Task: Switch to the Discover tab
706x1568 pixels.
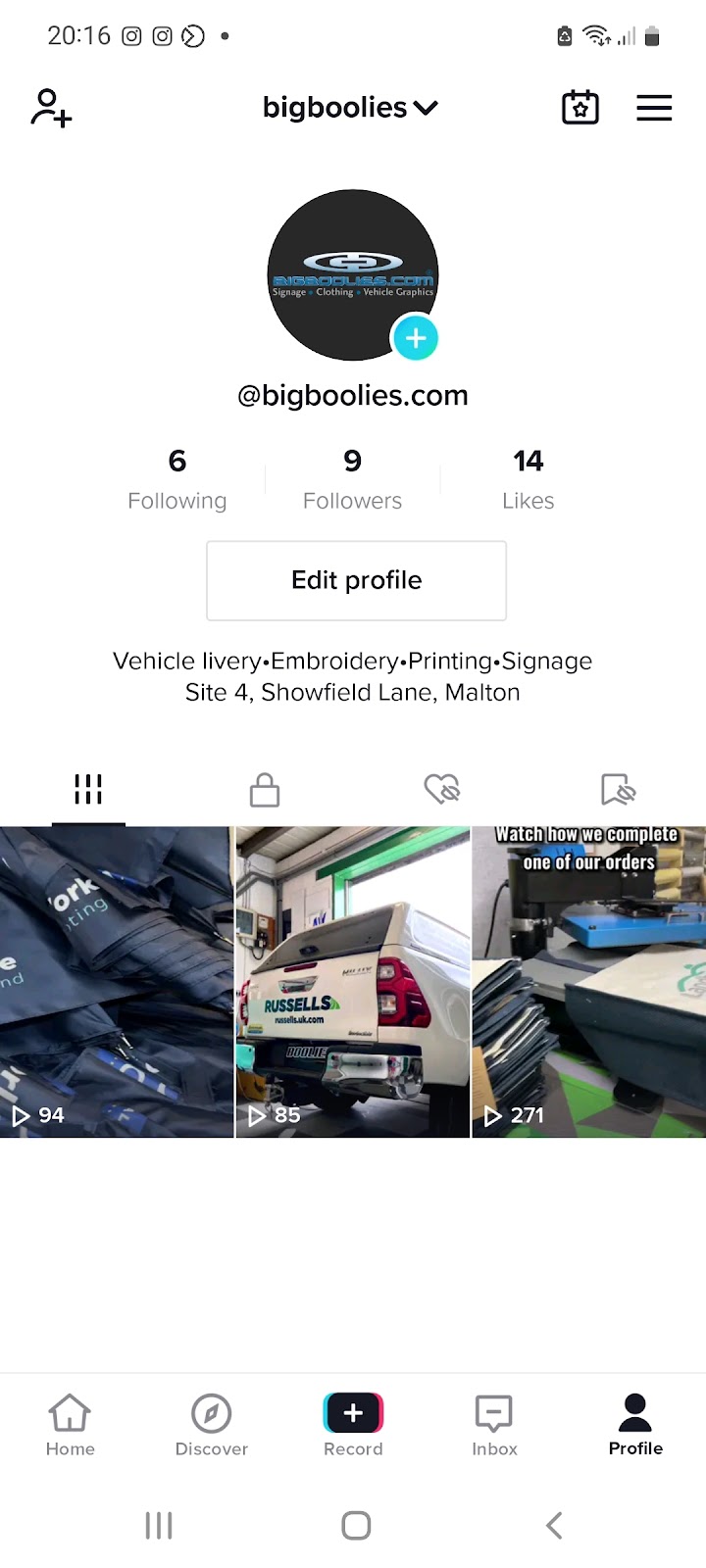Action: click(212, 1425)
